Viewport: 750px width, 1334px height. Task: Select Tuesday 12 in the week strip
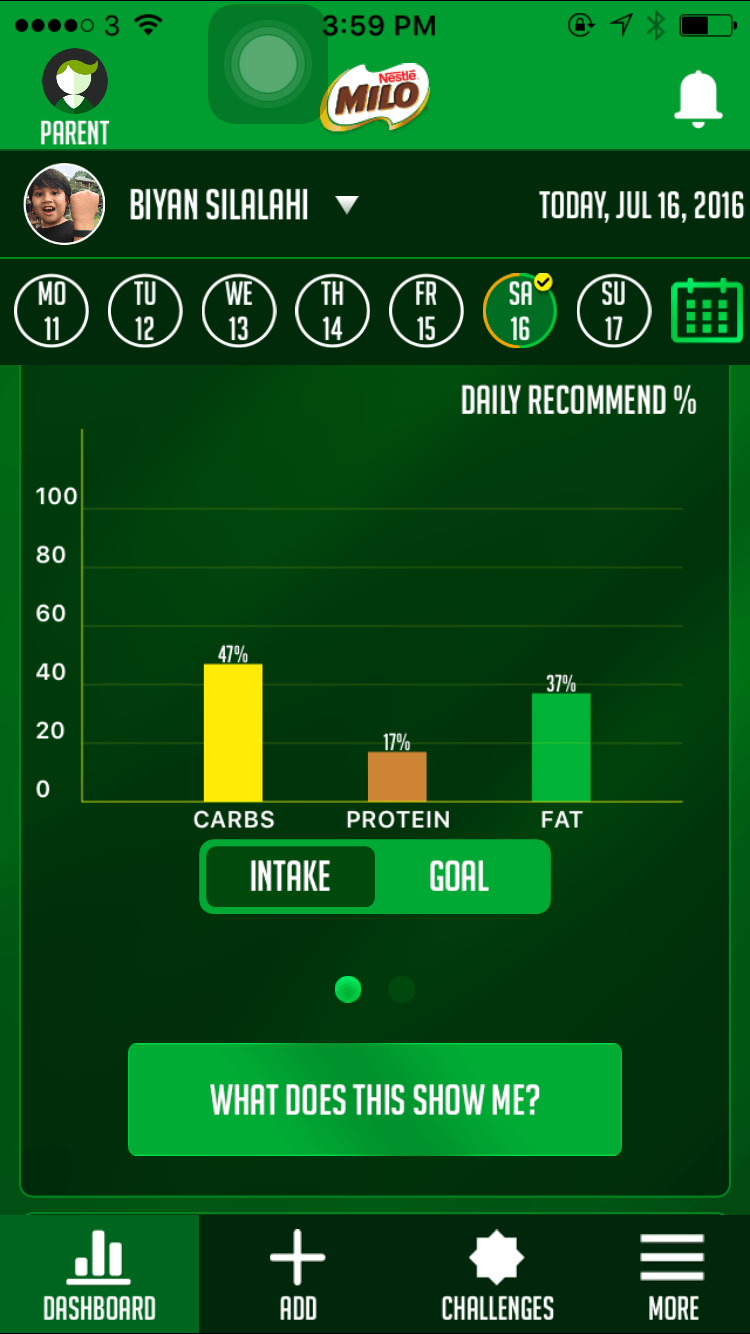(x=145, y=311)
